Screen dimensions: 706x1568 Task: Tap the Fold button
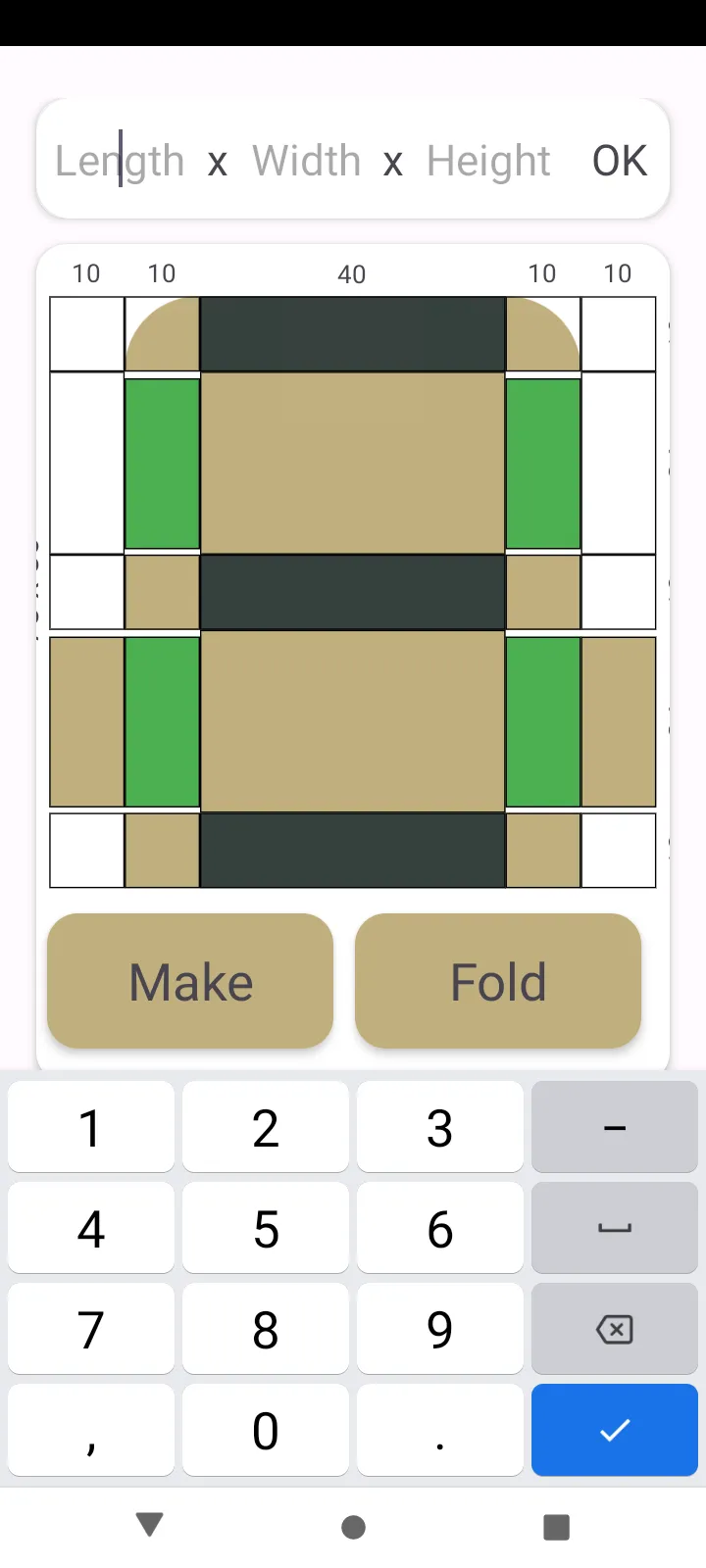pos(498,981)
